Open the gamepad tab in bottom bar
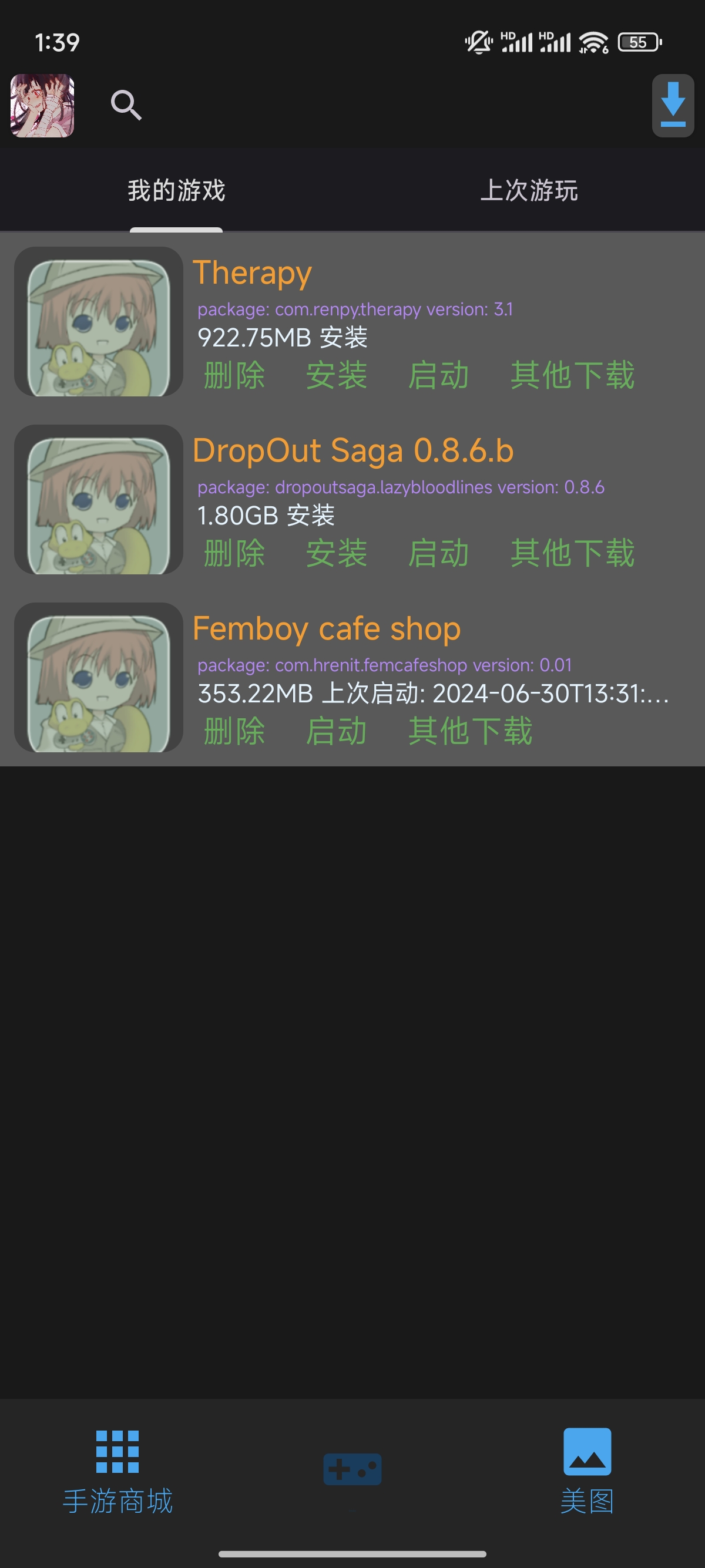This screenshot has width=705, height=1568. tap(352, 1469)
